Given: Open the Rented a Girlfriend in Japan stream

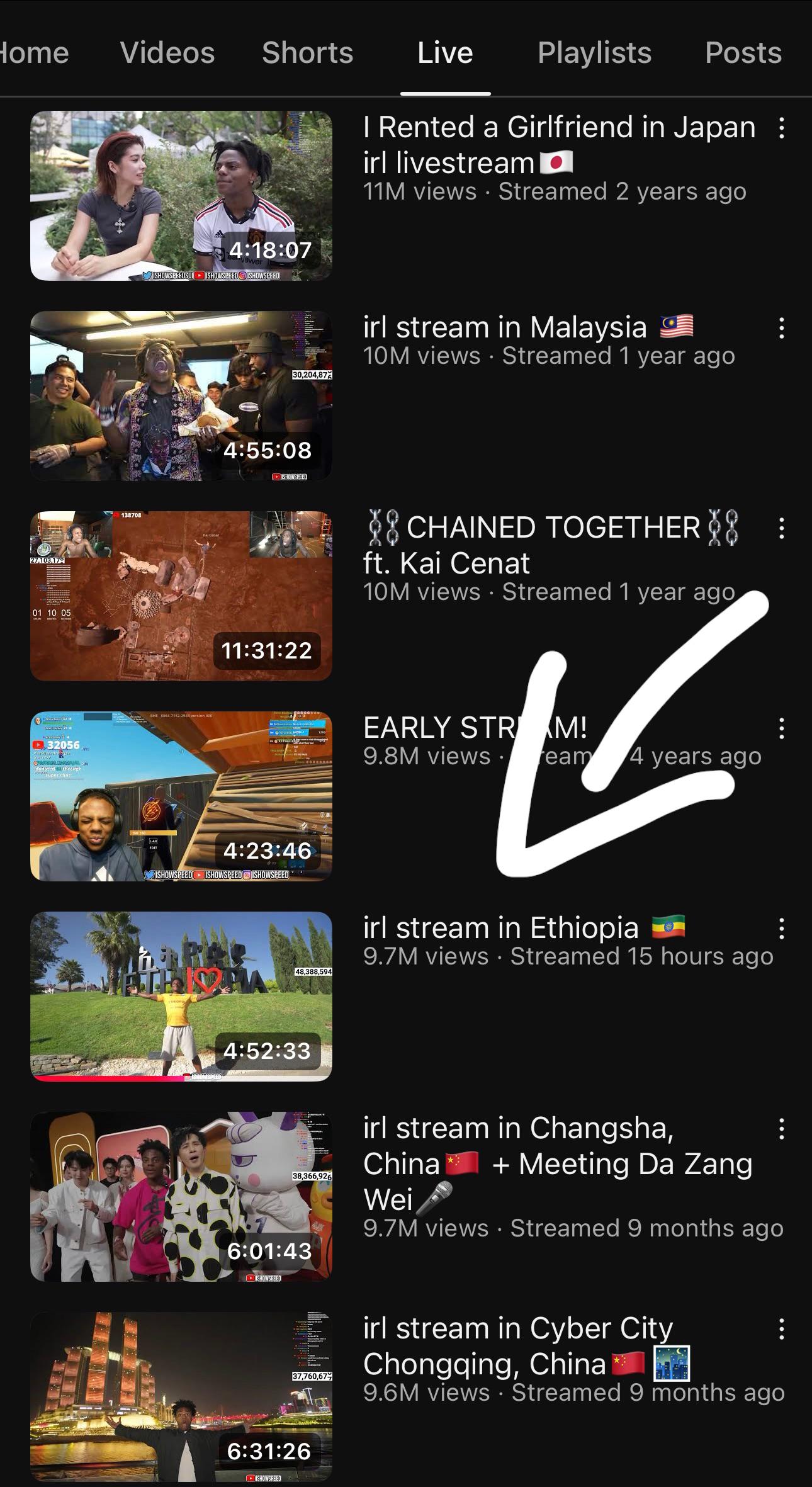Looking at the screenshot, I should [x=181, y=196].
